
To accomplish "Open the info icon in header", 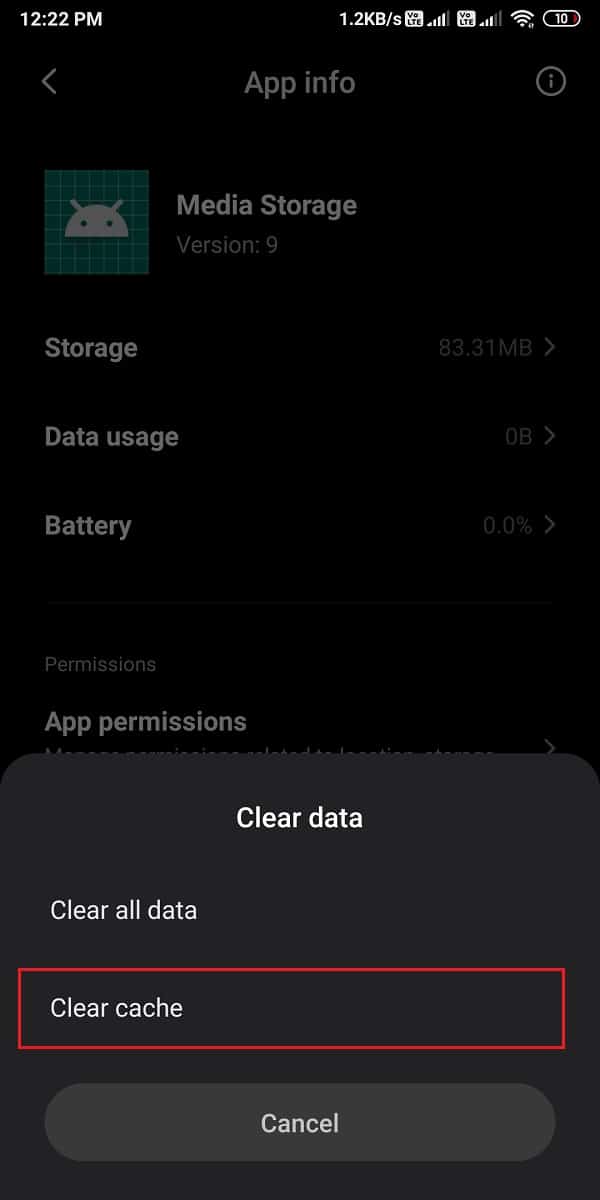I will [551, 82].
